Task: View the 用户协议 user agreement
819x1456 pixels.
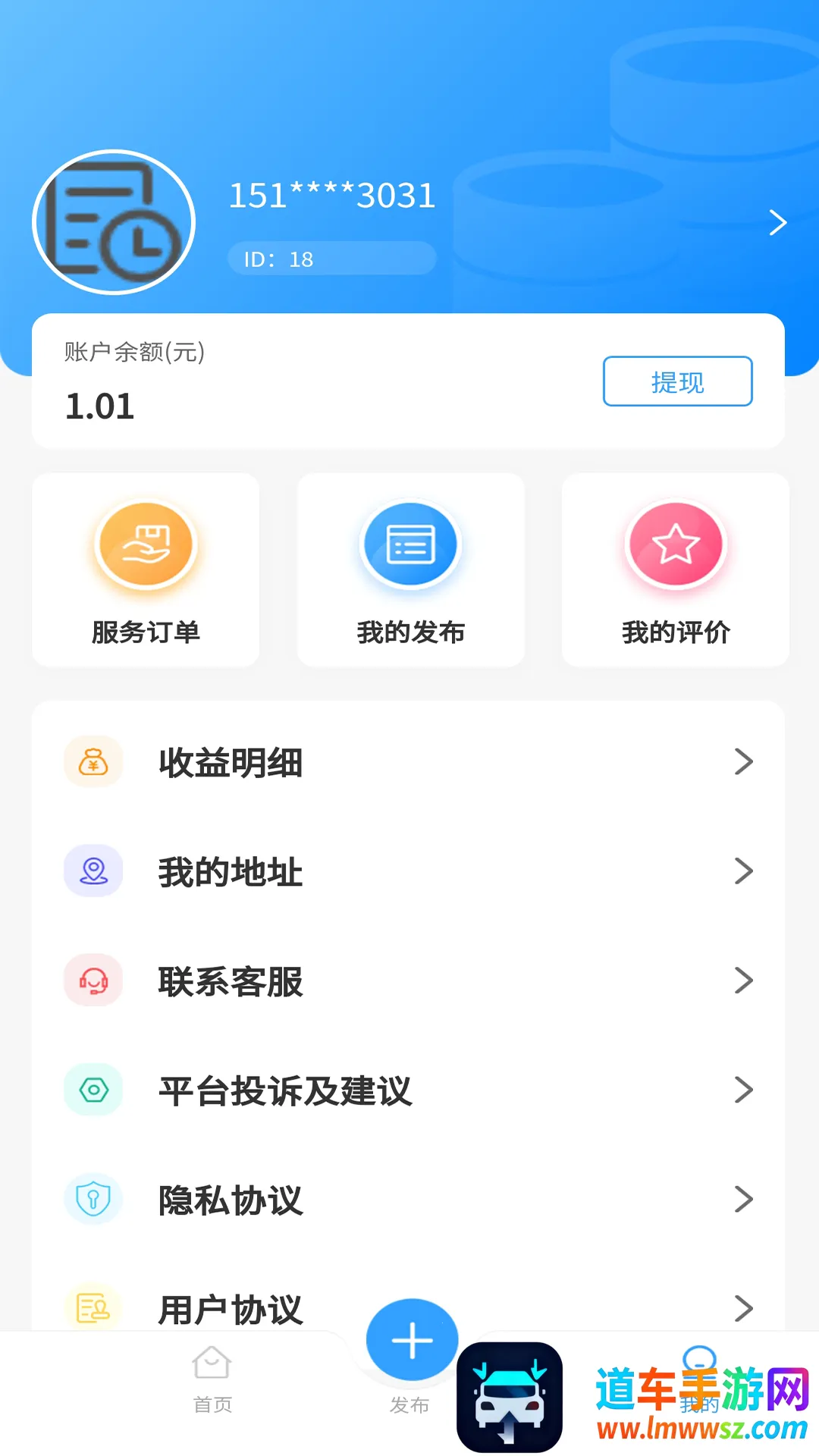Action: point(408,1307)
